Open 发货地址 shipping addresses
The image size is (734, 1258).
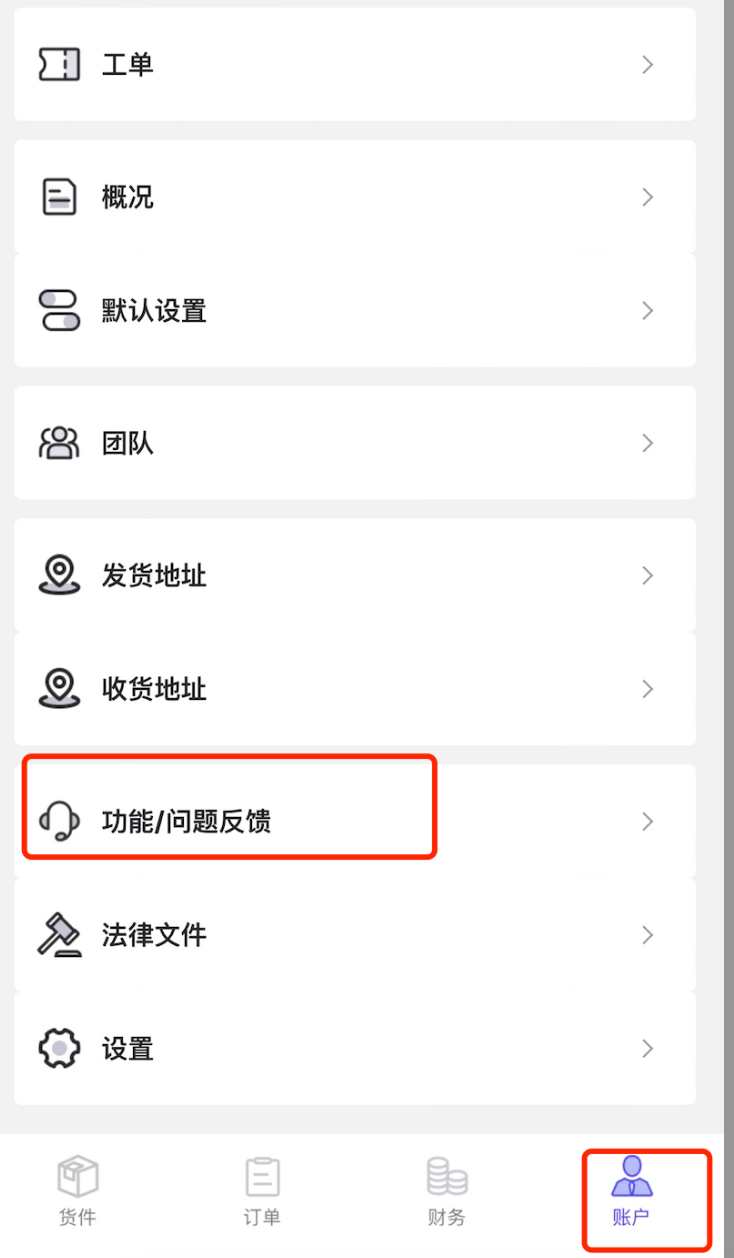point(355,575)
